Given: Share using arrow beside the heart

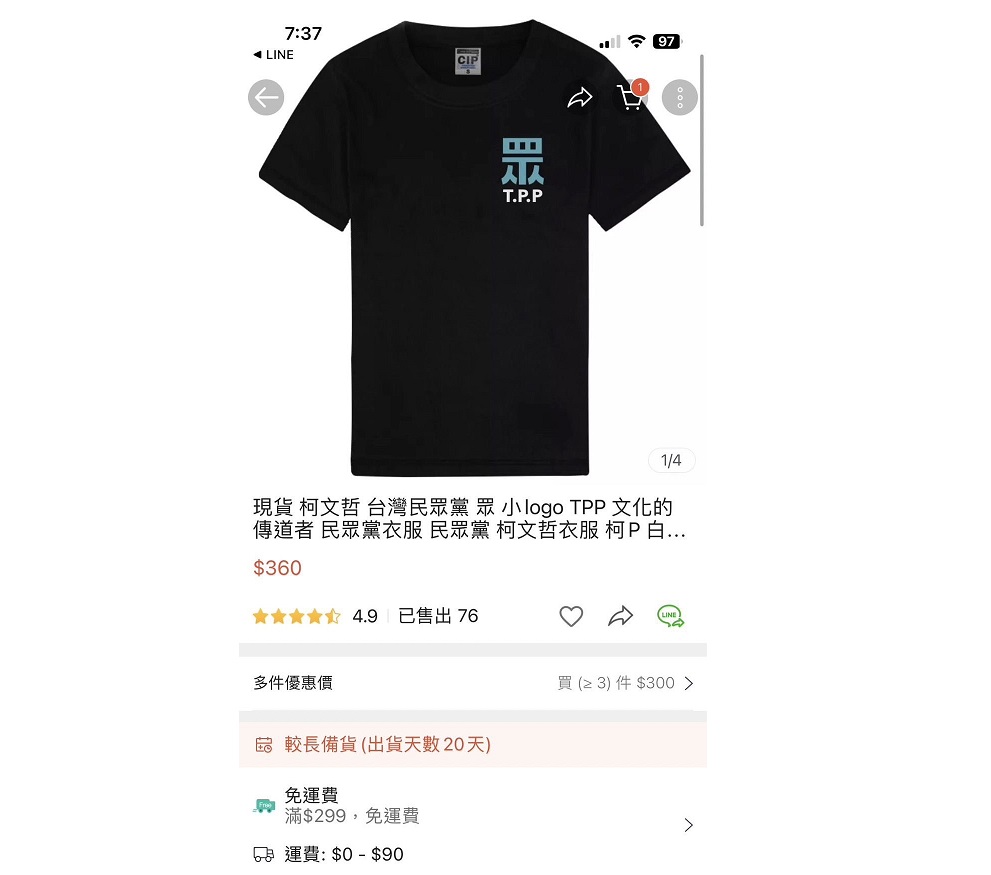Looking at the screenshot, I should coord(620,616).
